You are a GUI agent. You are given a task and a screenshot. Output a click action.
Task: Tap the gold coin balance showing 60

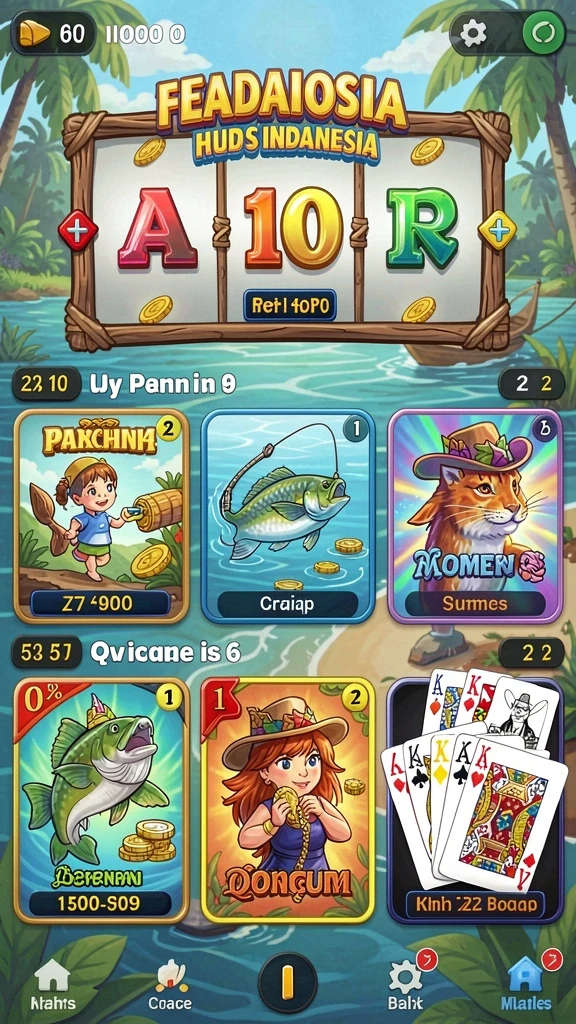(54, 33)
